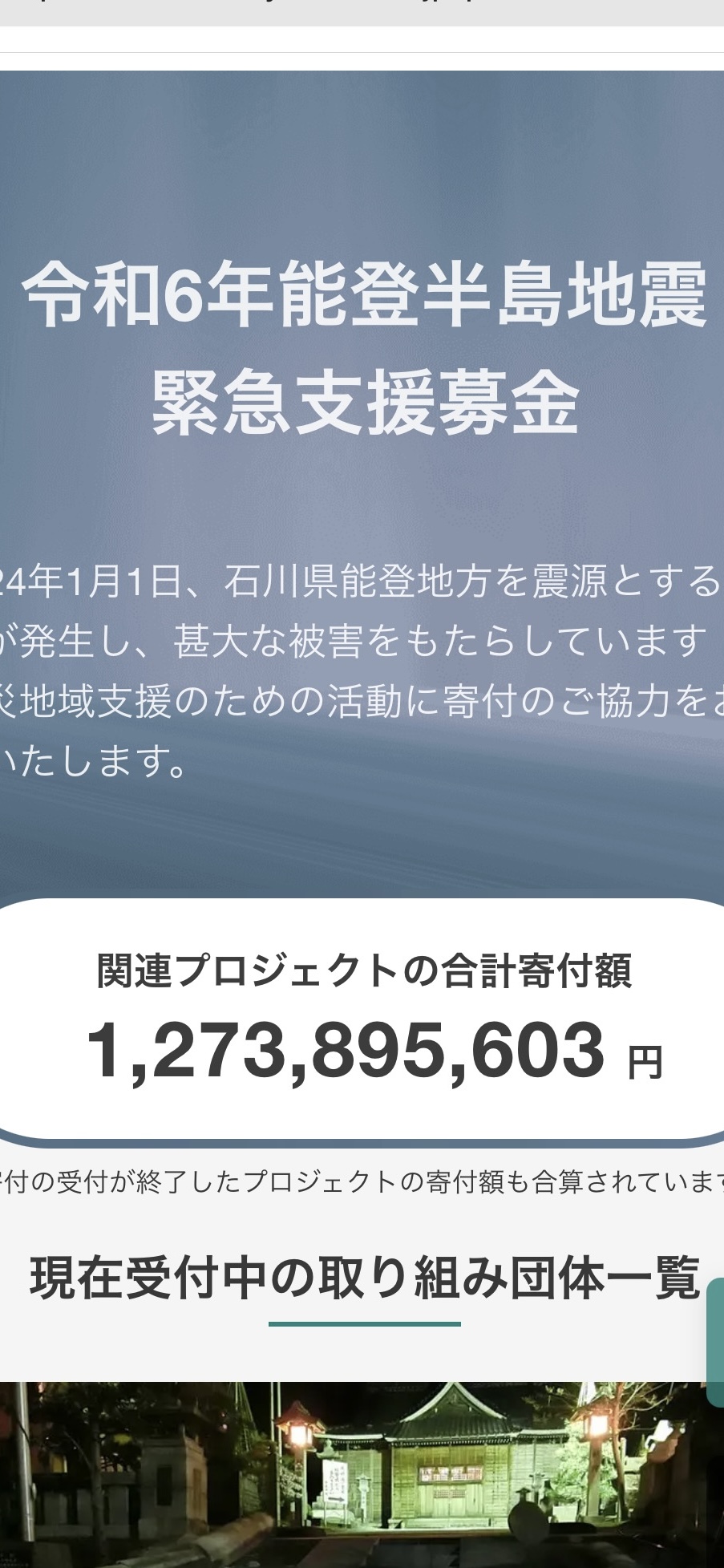Open the shrine photo project card
Screen dimensions: 724x1568
point(361,1474)
